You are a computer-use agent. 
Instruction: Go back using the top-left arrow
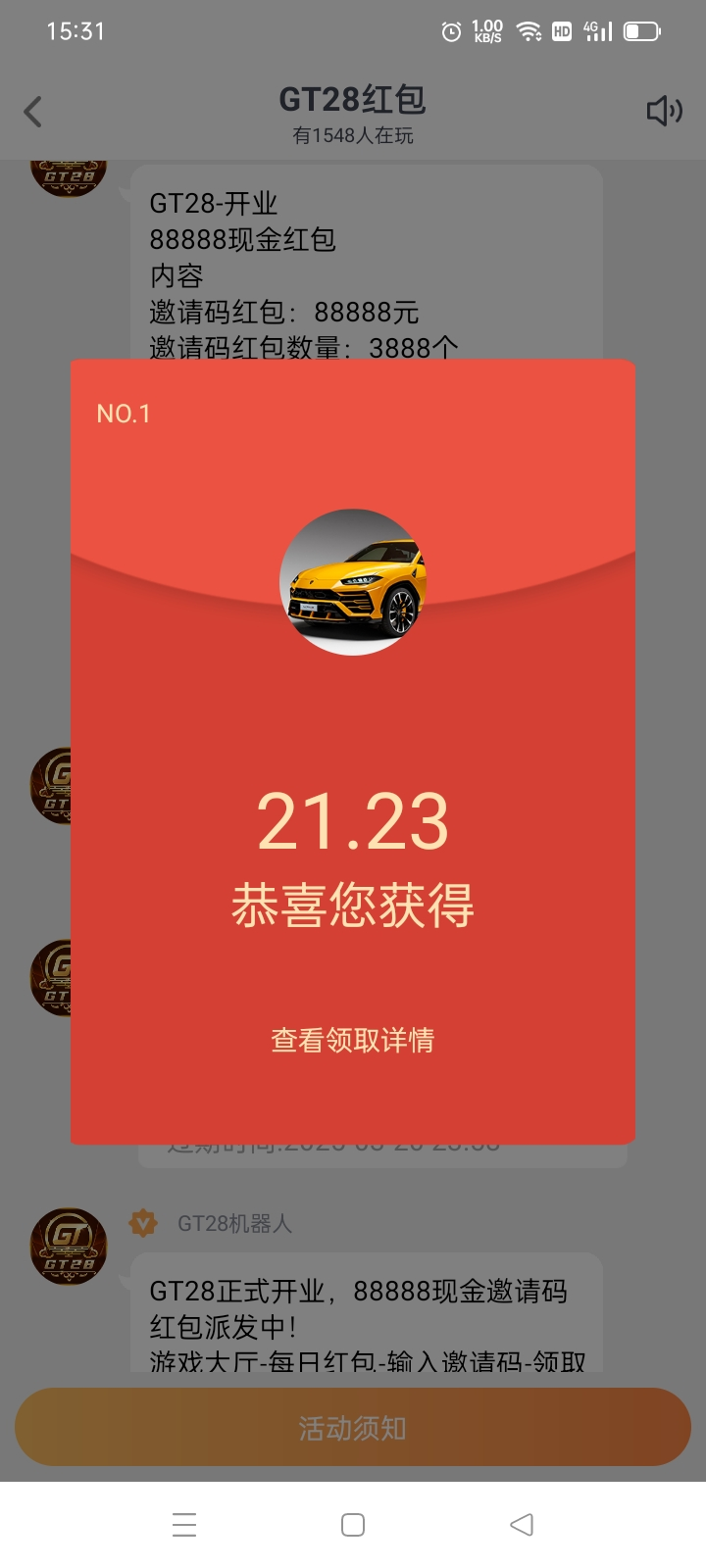pos(33,112)
